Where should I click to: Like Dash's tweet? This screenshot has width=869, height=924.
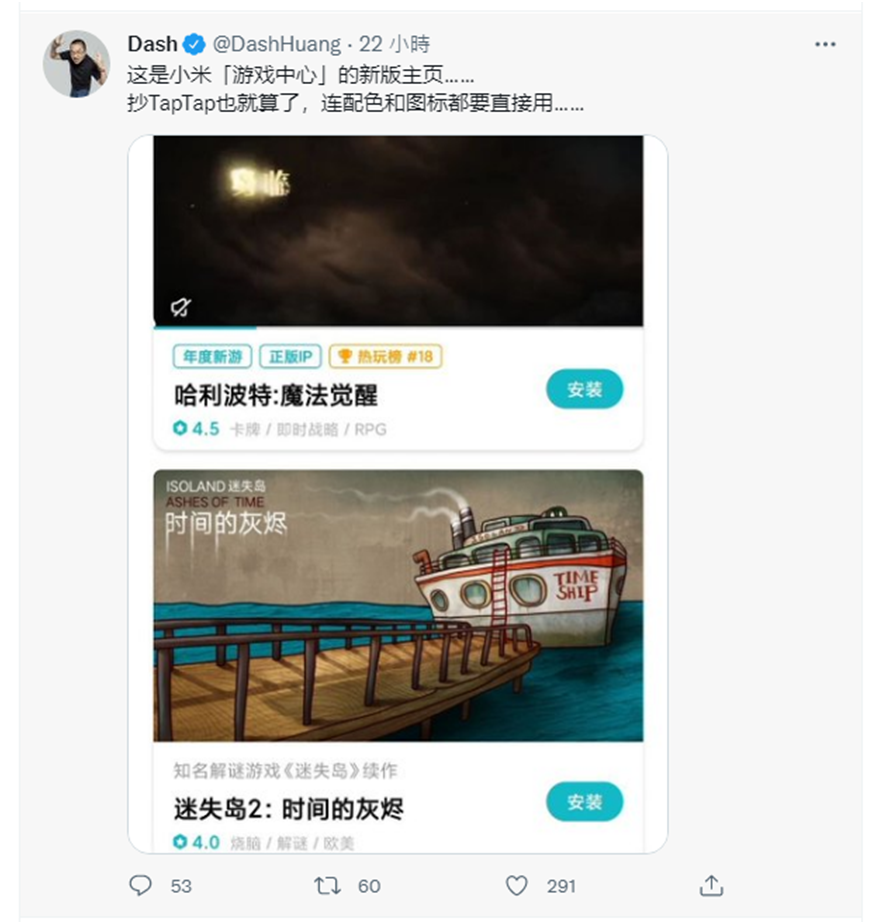(516, 885)
